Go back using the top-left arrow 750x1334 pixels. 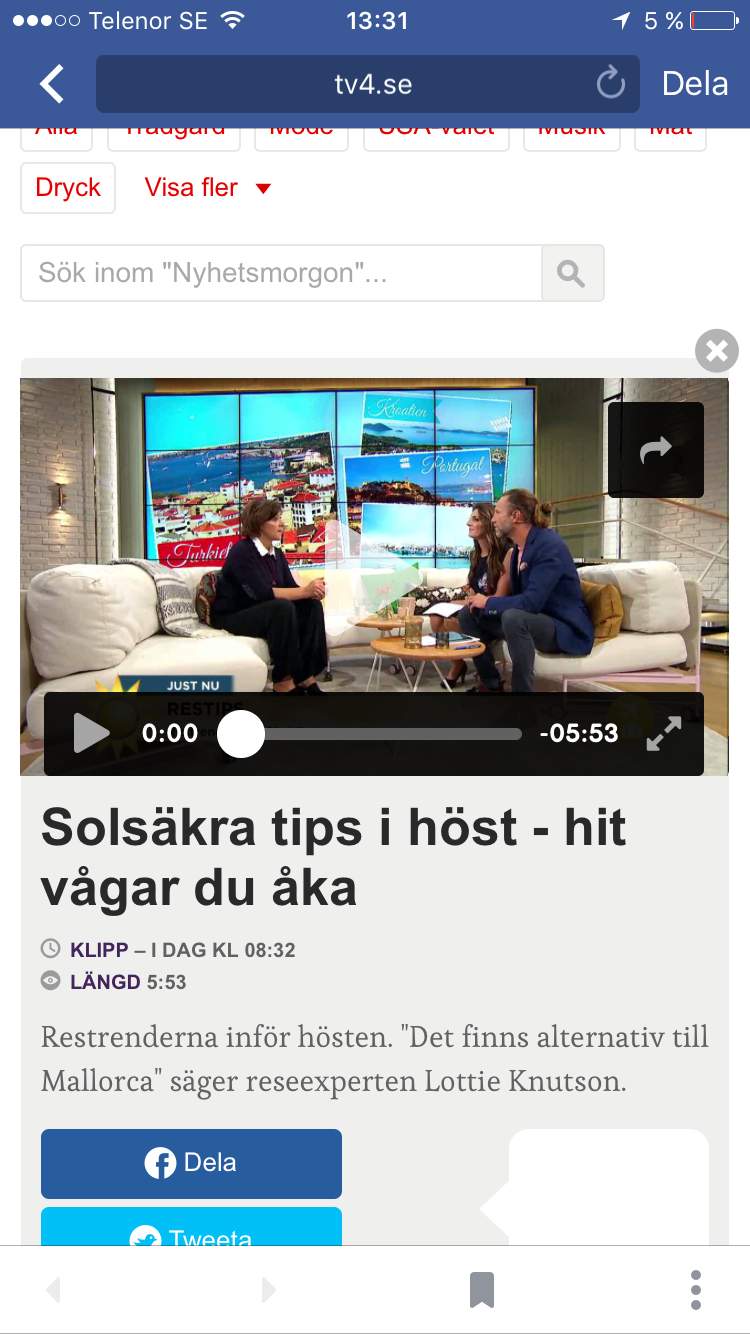pos(52,84)
